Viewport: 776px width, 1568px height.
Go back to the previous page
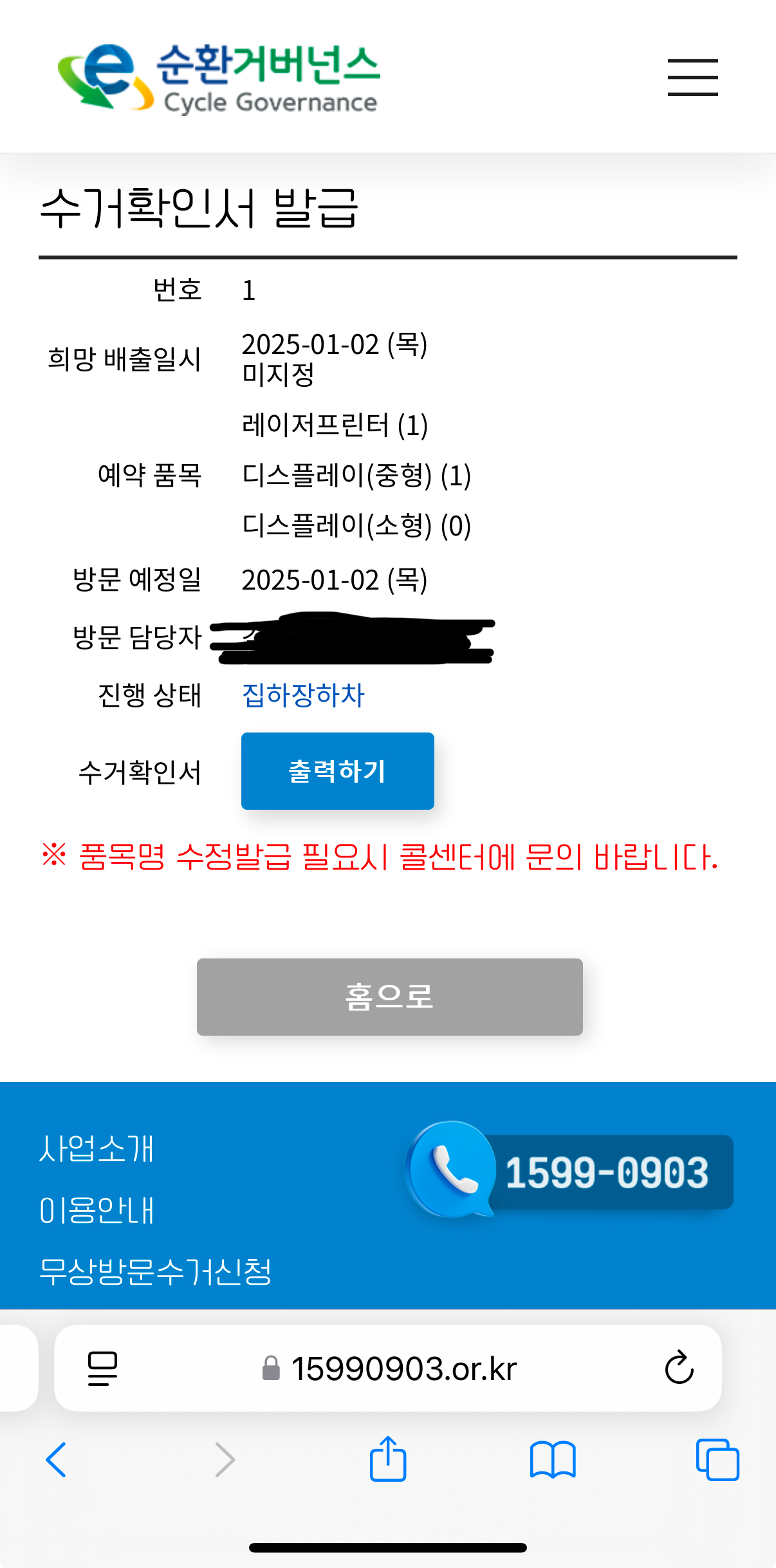pos(57,1460)
